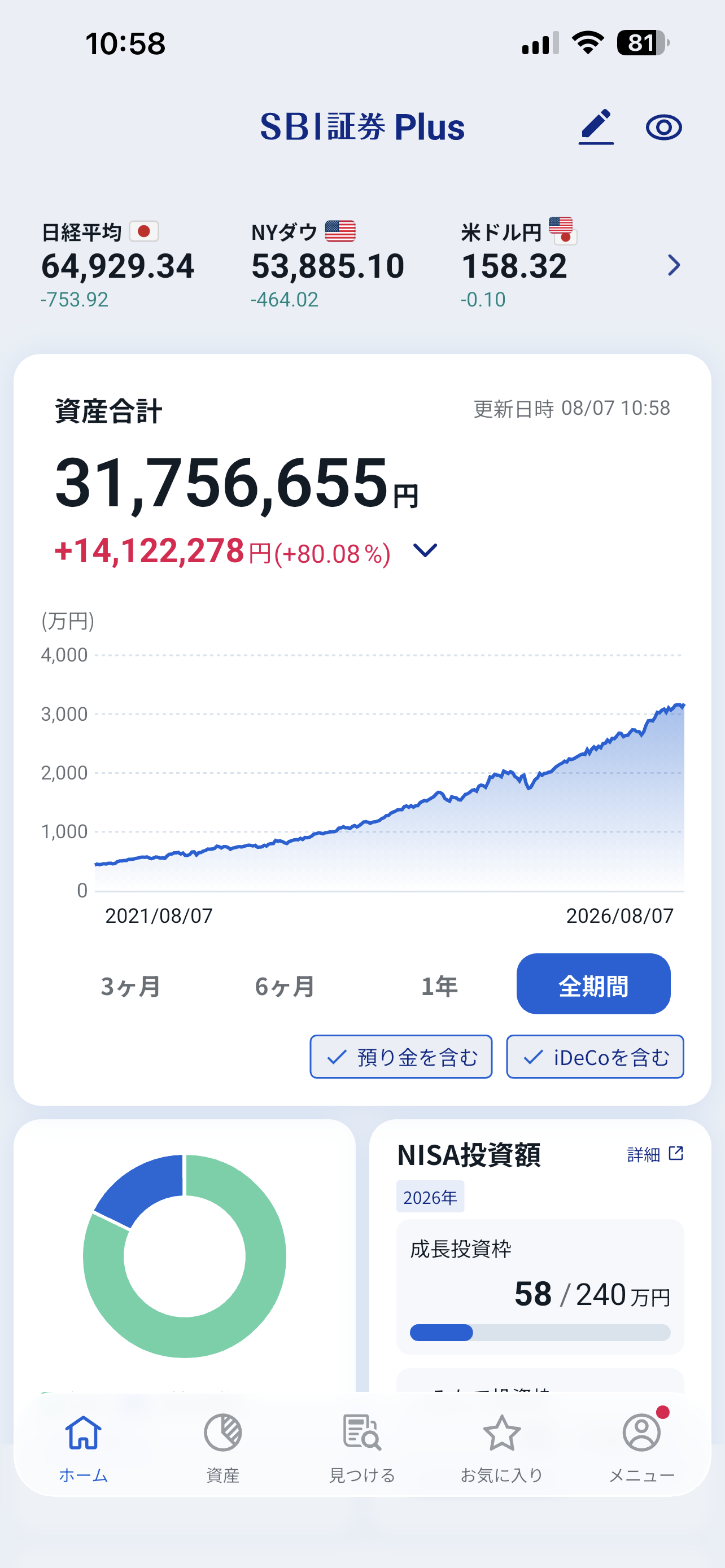Select the 3ヶ月 chart period
Image resolution: width=725 pixels, height=1568 pixels.
(x=131, y=986)
